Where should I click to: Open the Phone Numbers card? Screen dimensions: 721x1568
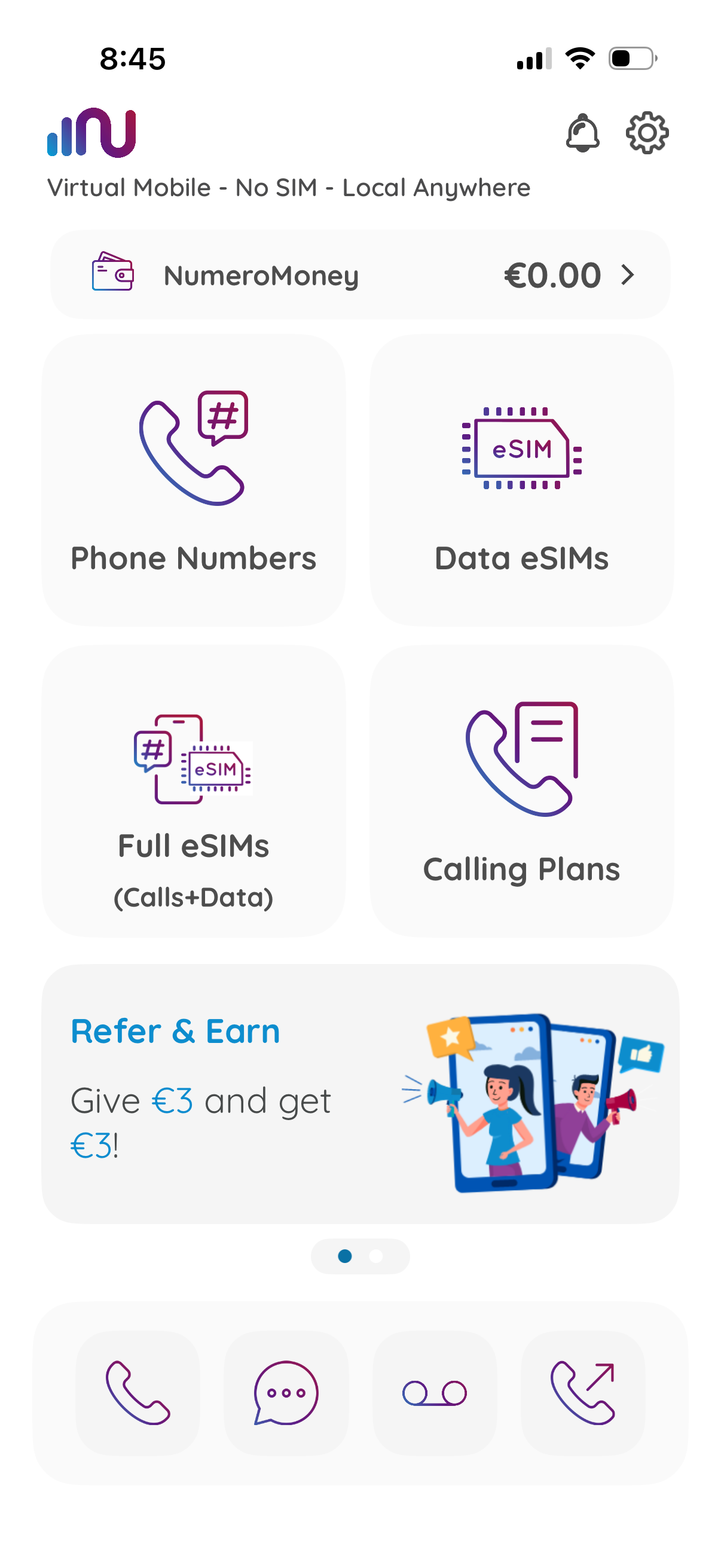(194, 480)
